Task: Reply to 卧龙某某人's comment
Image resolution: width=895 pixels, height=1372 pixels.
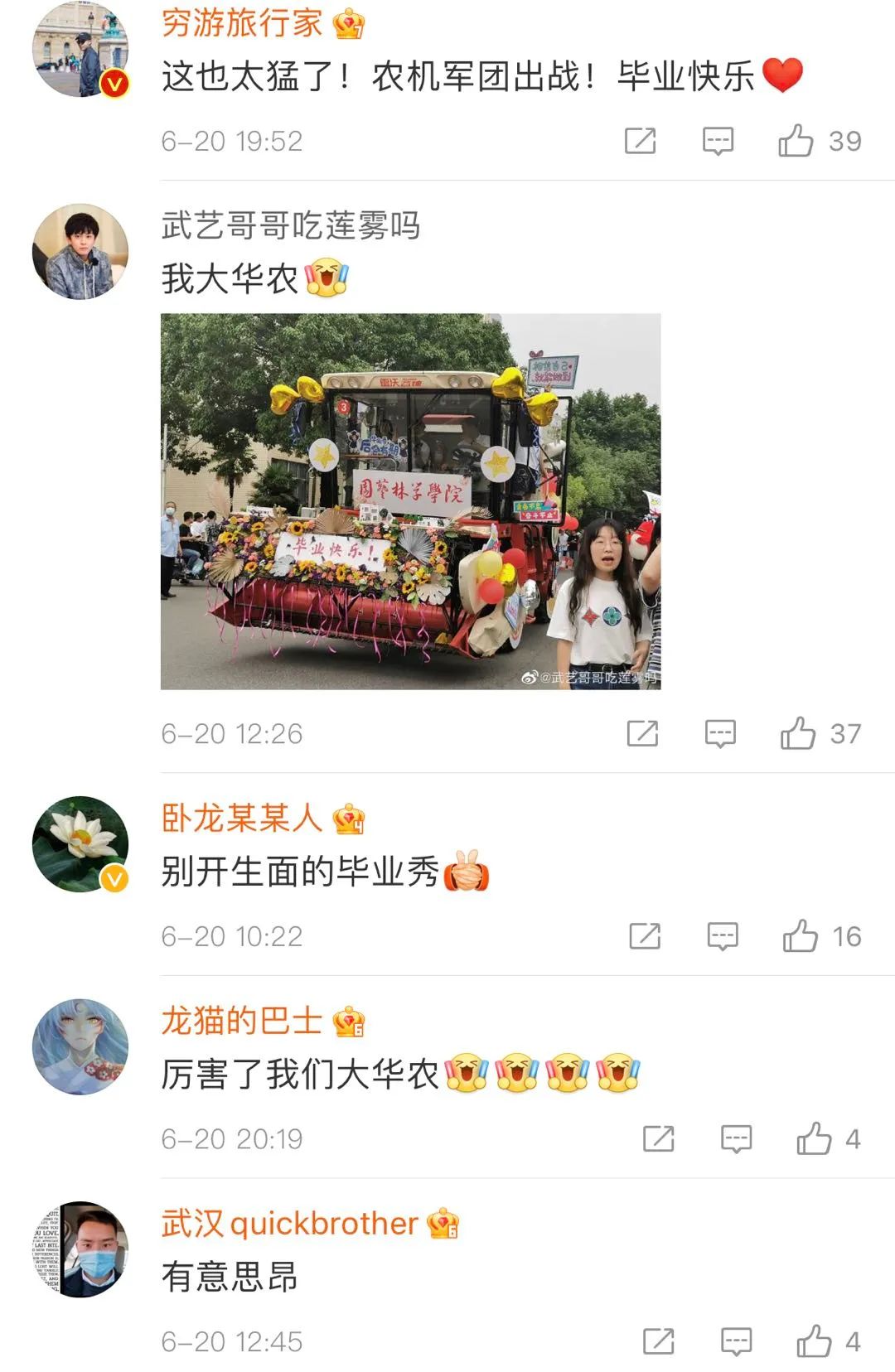Action: coord(723,936)
